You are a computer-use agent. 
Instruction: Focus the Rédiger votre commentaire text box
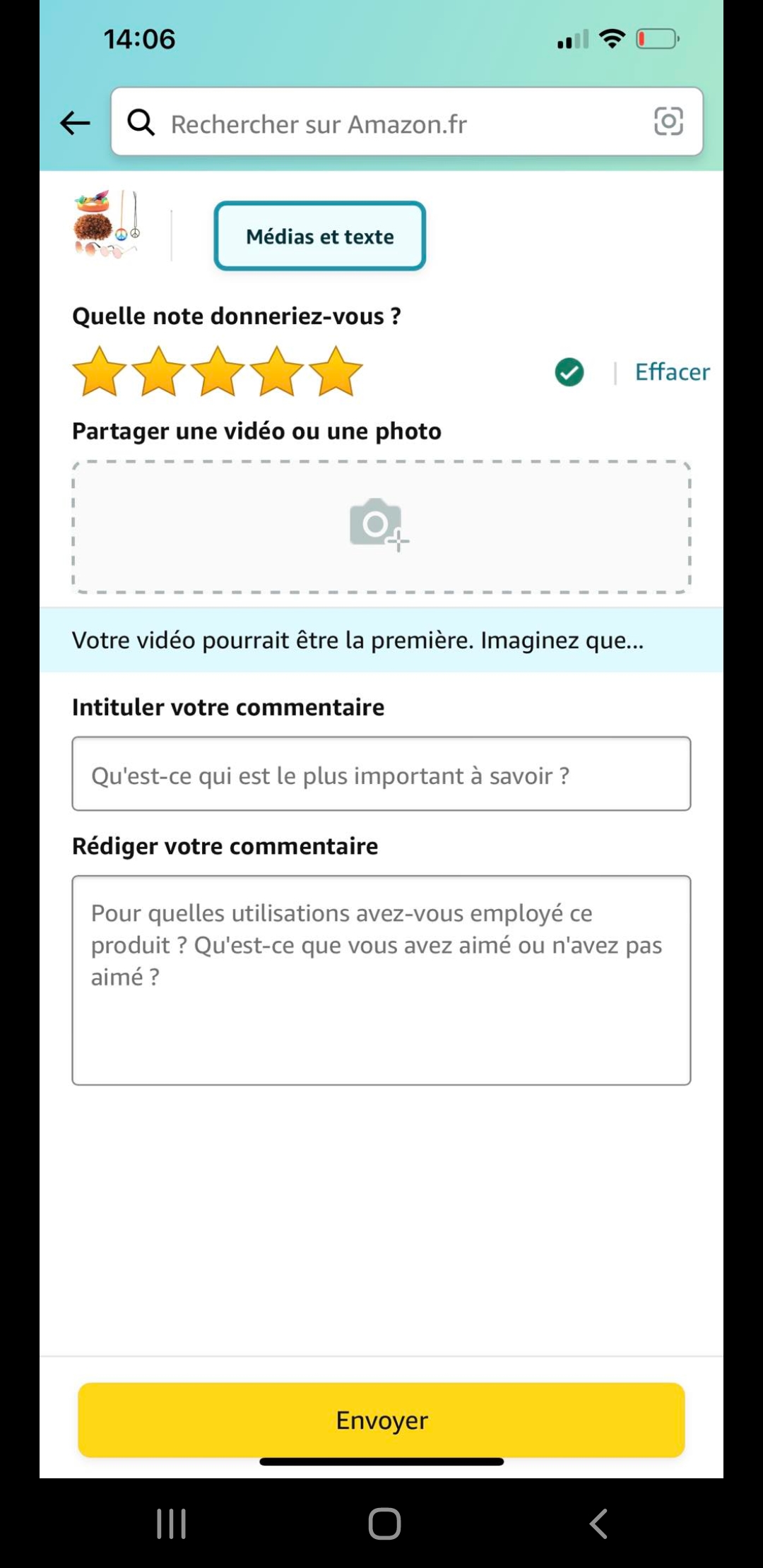(381, 980)
